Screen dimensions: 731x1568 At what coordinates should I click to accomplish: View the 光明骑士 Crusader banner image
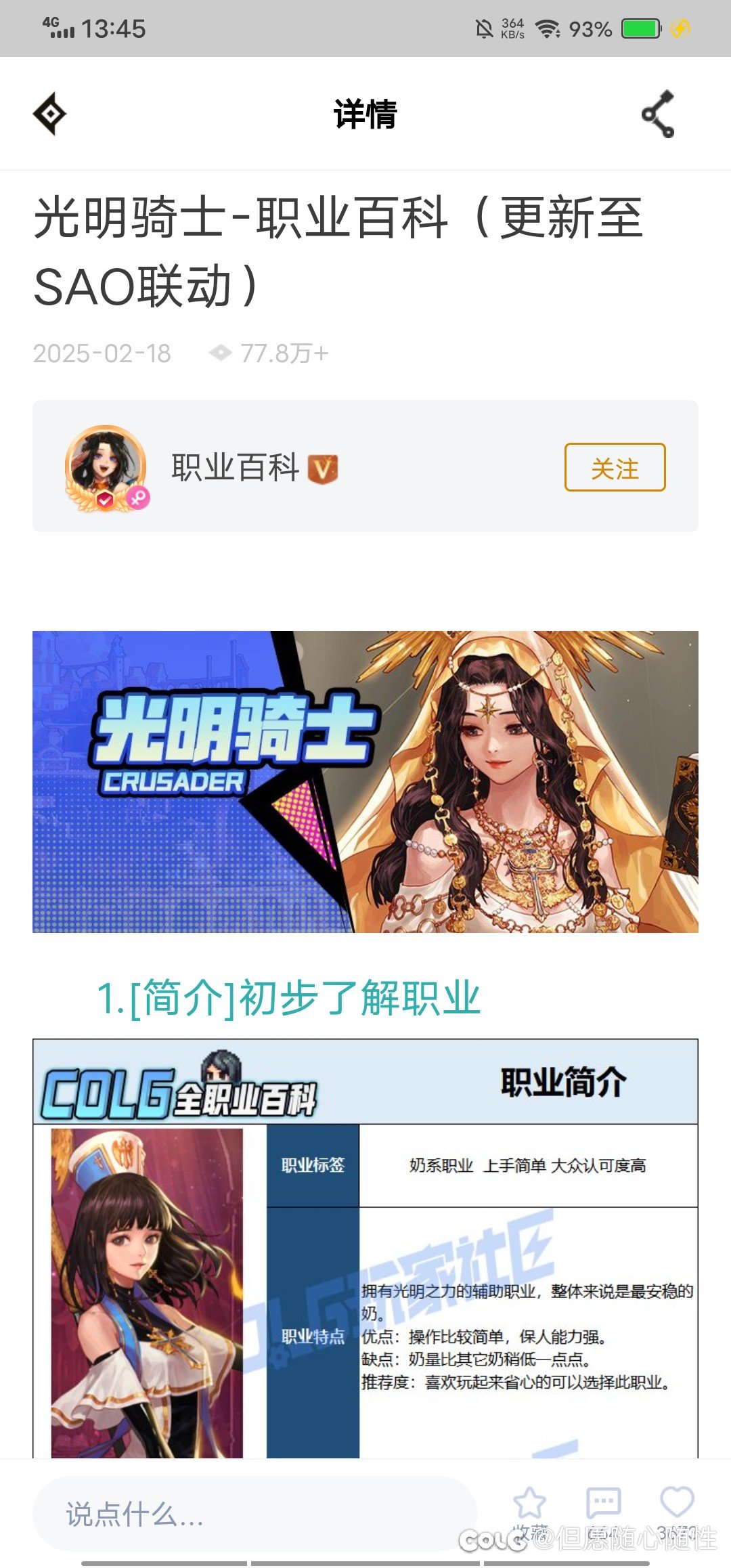point(365,782)
